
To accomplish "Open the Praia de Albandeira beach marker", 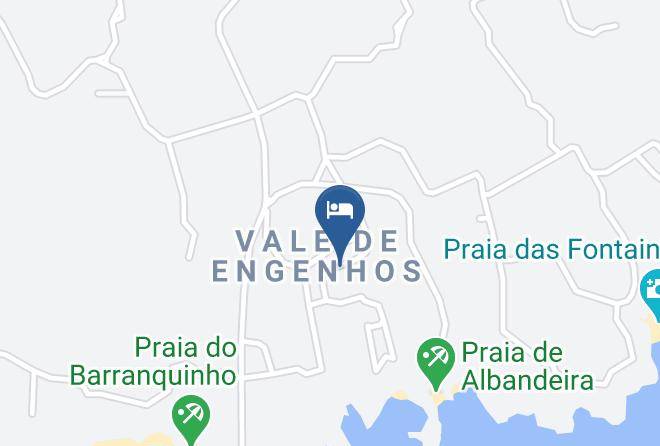I will 436,360.
